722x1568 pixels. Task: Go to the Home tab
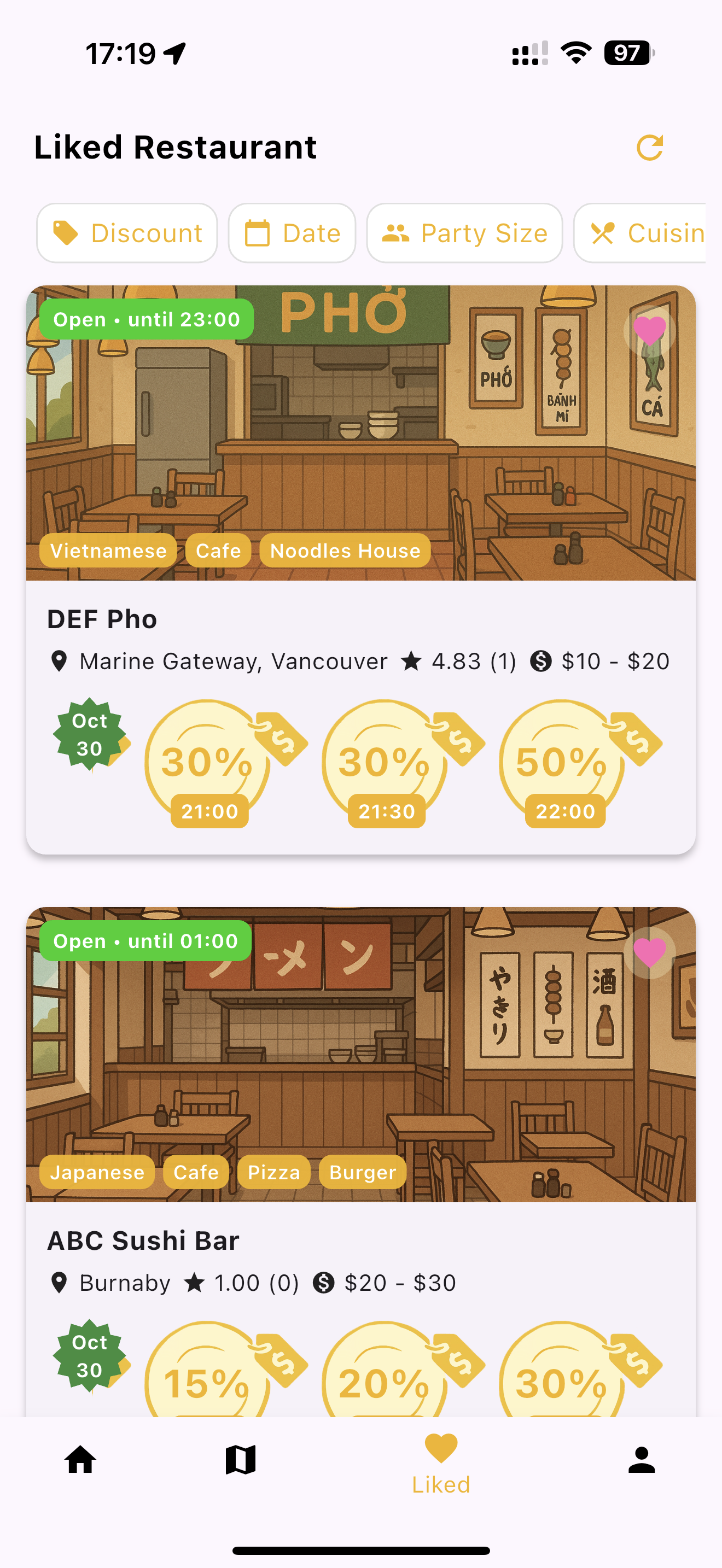coord(80,1460)
